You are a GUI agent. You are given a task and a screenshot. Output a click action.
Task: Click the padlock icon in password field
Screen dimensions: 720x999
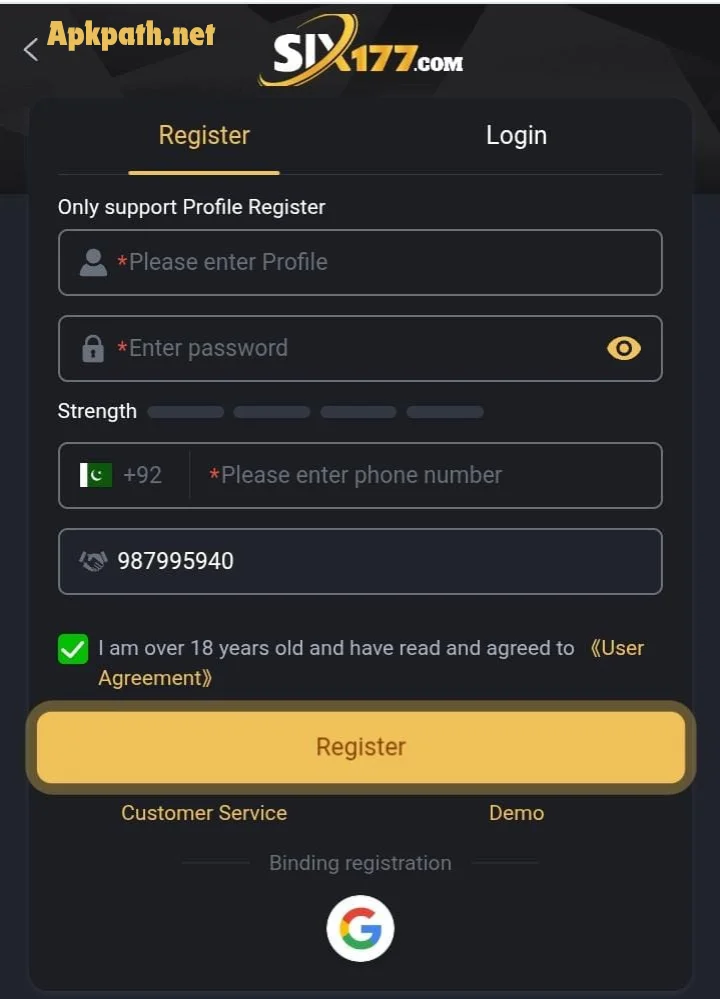tap(93, 348)
